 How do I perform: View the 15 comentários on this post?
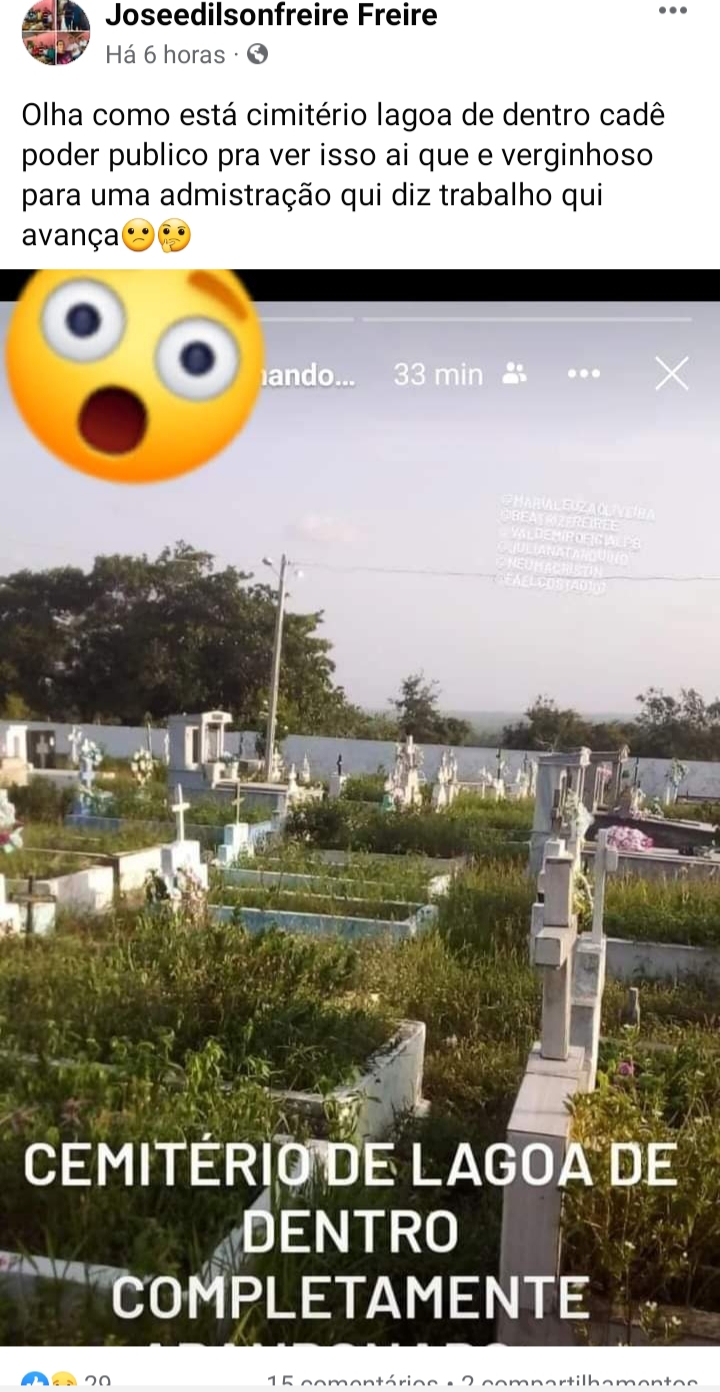pos(352,1382)
